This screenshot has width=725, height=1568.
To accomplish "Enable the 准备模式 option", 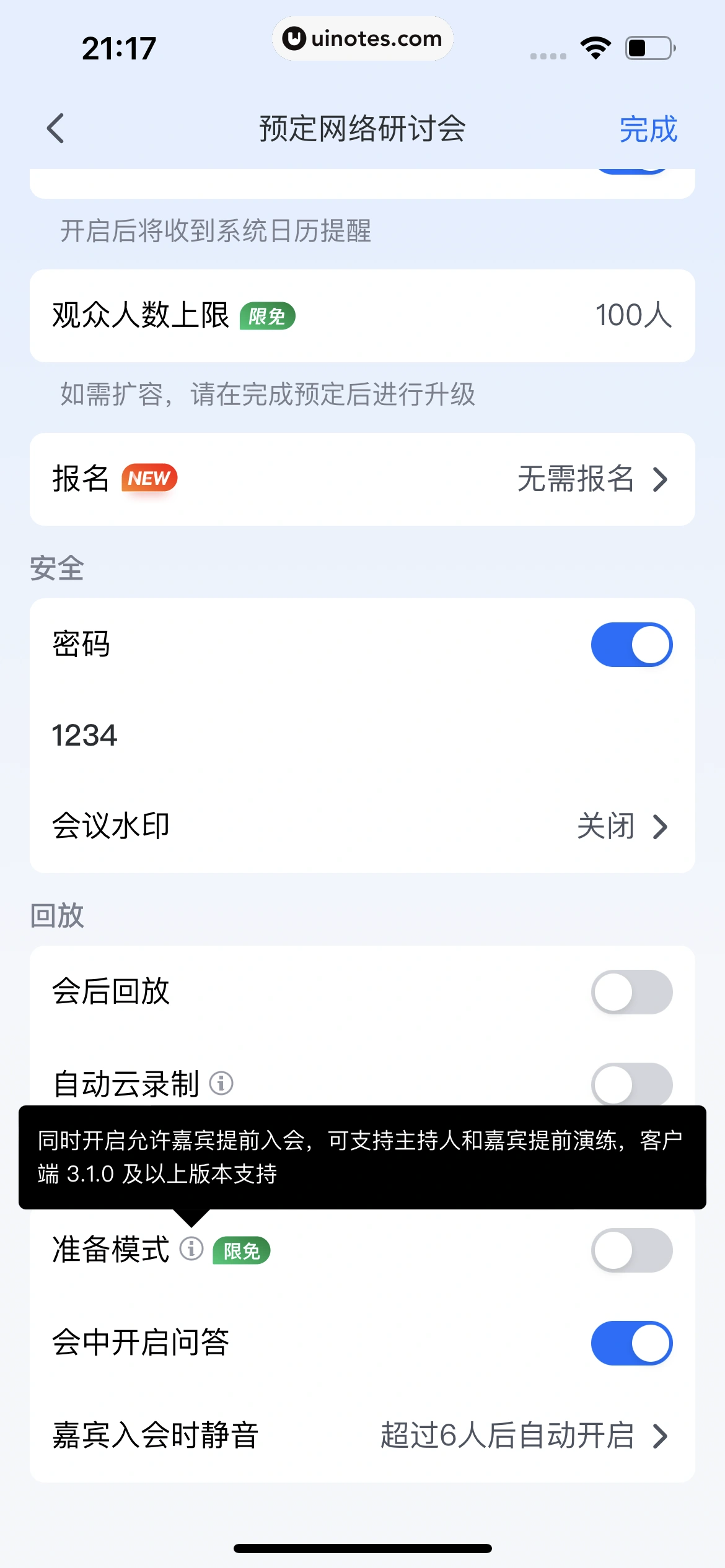I will [631, 1250].
